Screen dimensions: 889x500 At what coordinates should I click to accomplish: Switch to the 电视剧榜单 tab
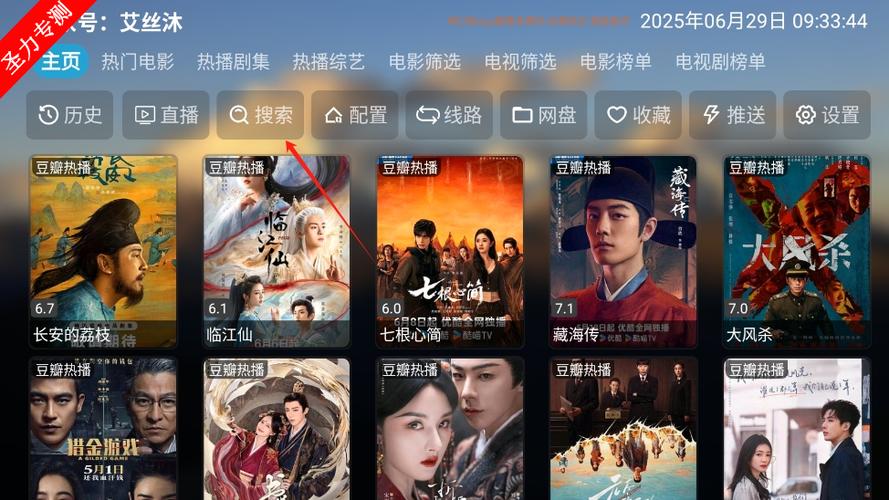[721, 62]
